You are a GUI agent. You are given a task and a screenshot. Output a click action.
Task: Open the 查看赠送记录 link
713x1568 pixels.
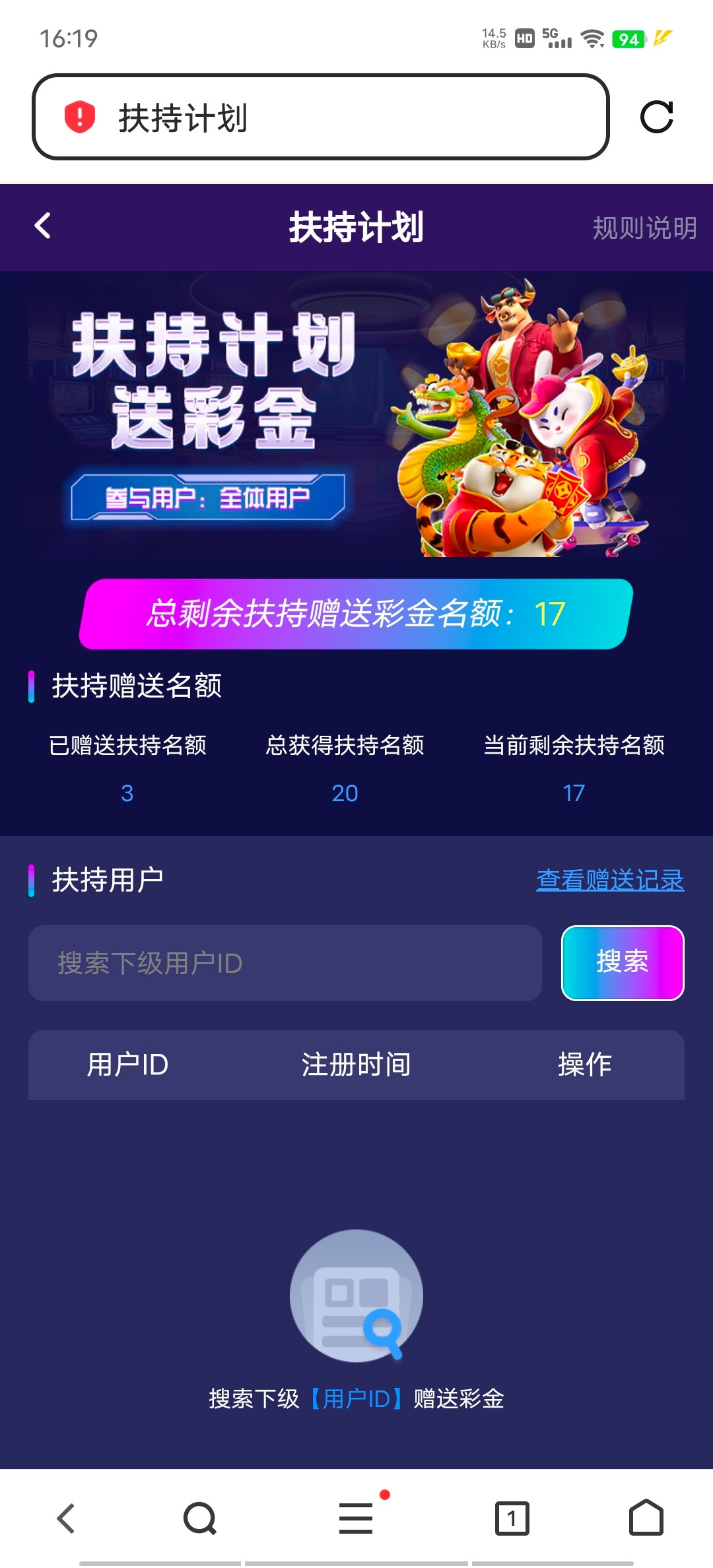[x=610, y=880]
